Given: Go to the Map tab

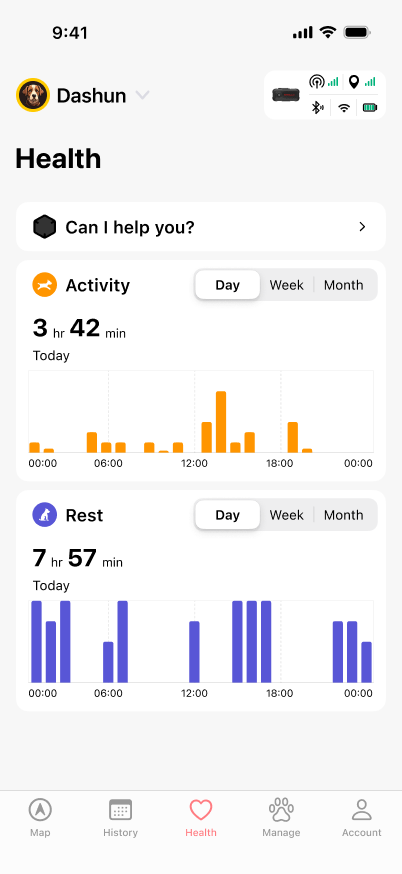Looking at the screenshot, I should (x=40, y=818).
